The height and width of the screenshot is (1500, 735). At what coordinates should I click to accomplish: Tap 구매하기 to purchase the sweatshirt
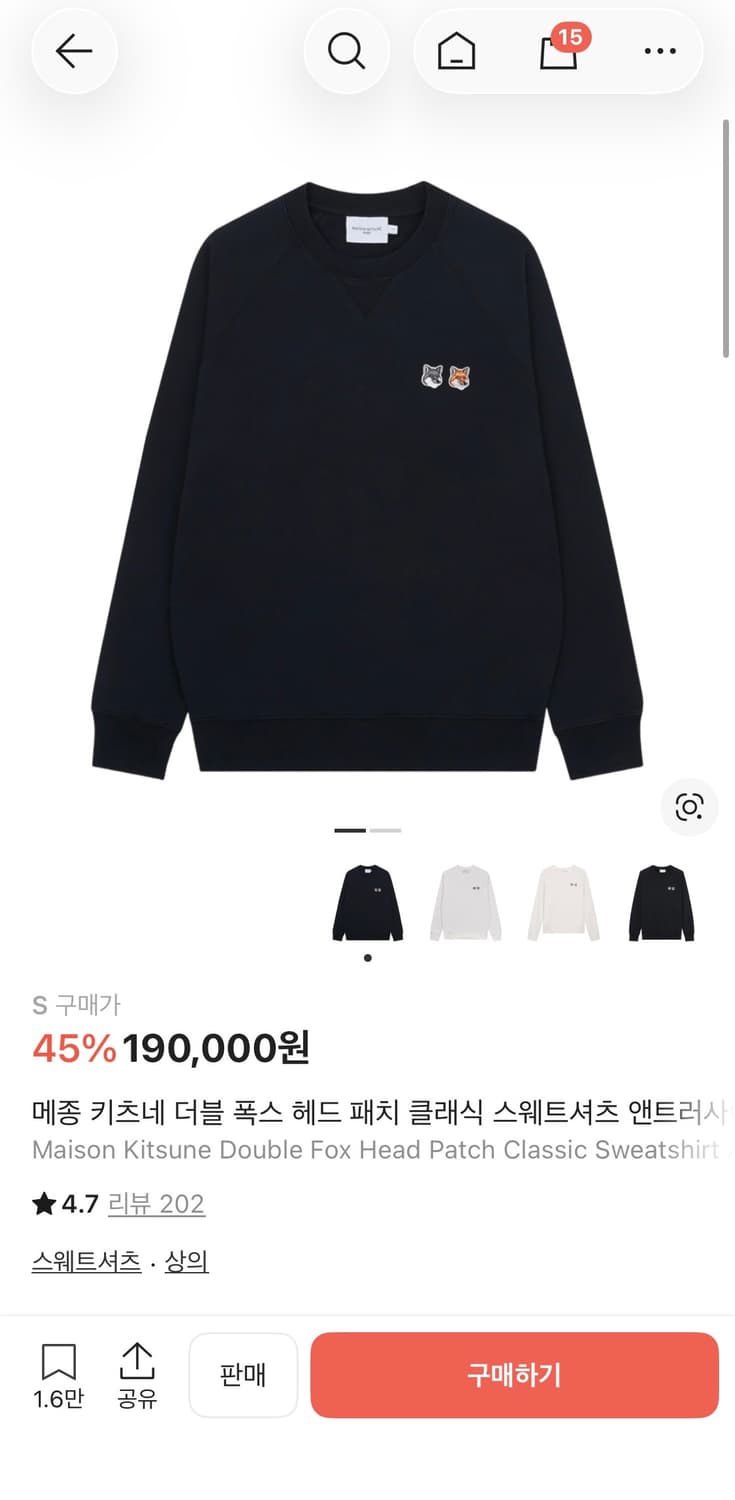pos(515,1375)
